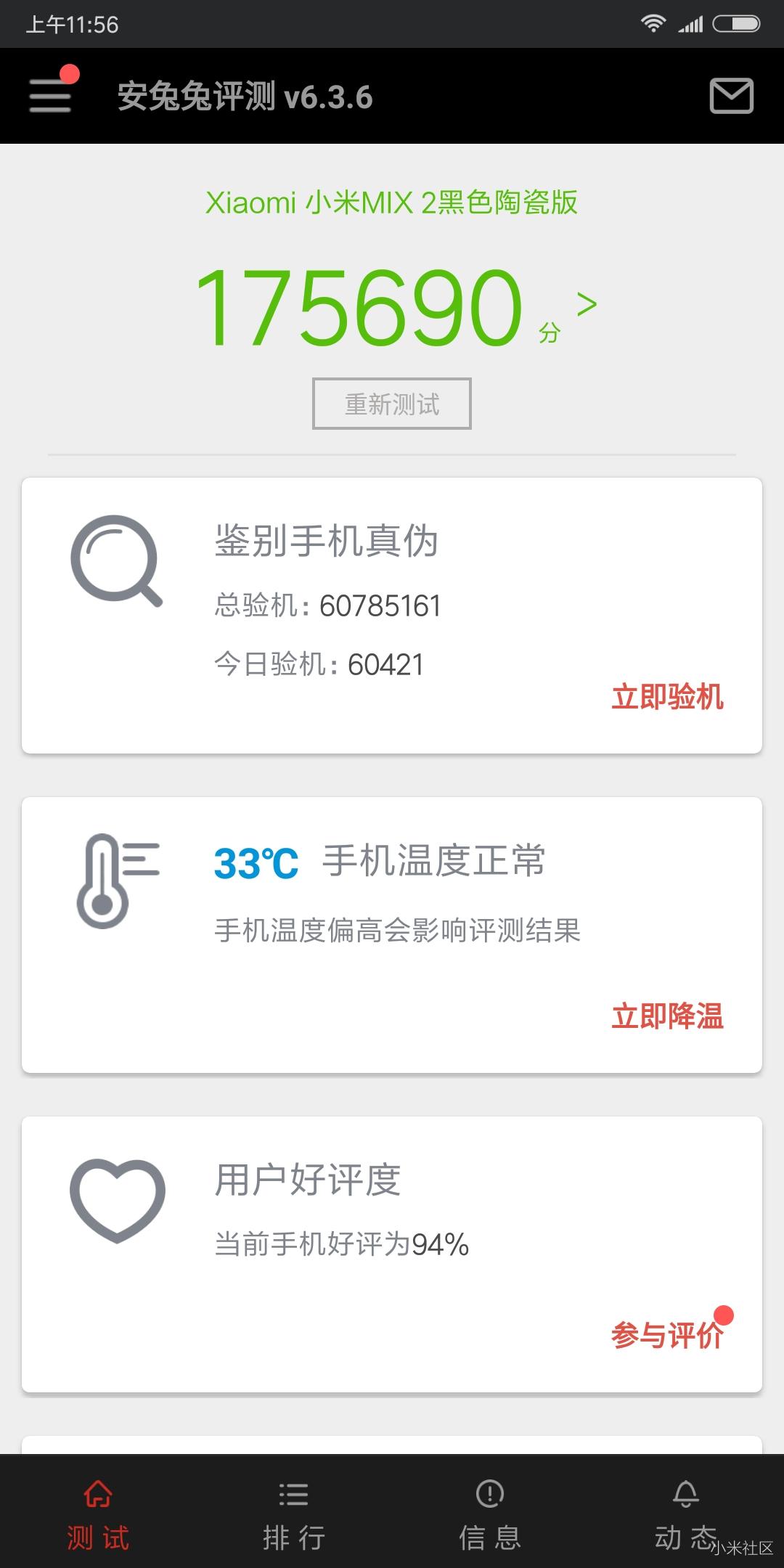Screen dimensions: 784x1568
Task: Tap the 重新测试 retest button
Action: tap(392, 404)
